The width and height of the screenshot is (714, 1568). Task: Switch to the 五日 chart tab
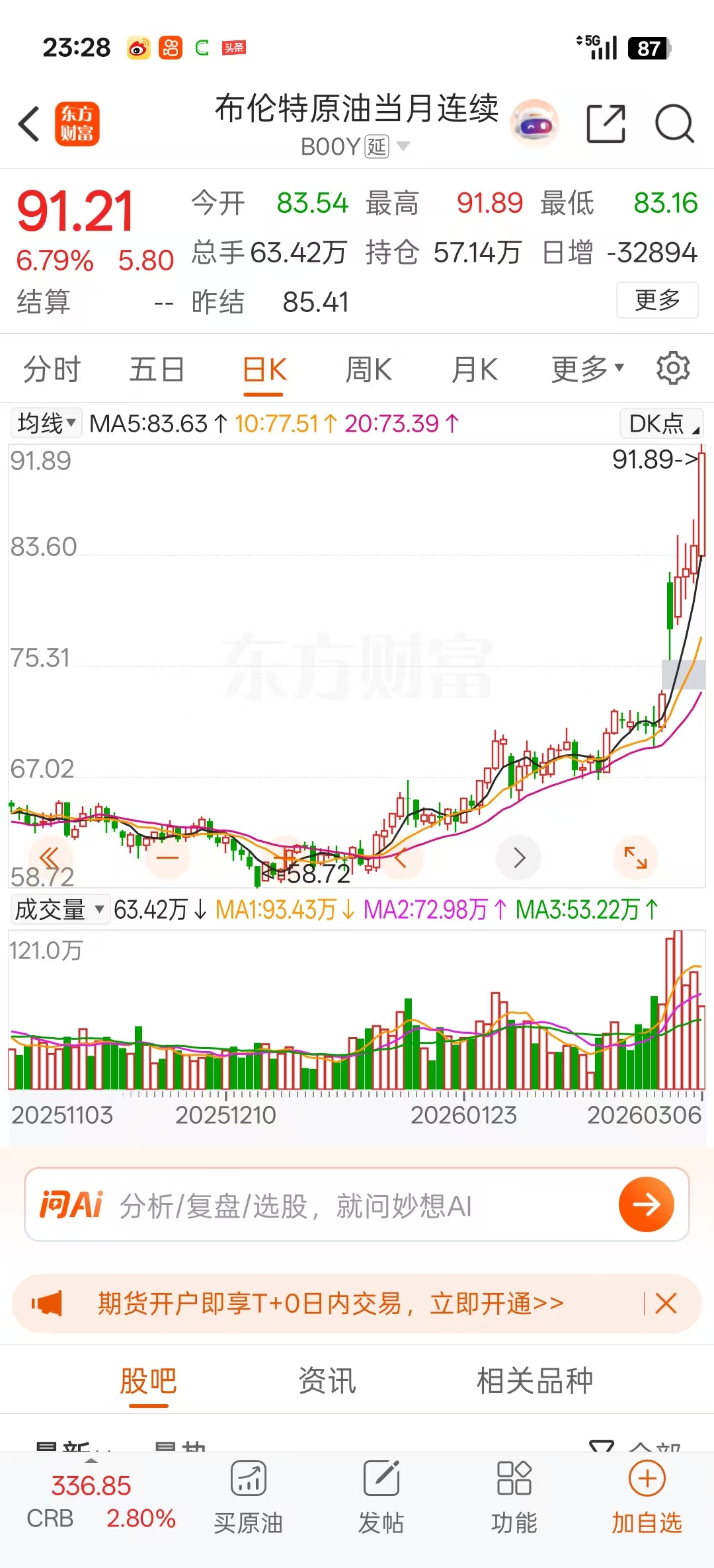[156, 369]
